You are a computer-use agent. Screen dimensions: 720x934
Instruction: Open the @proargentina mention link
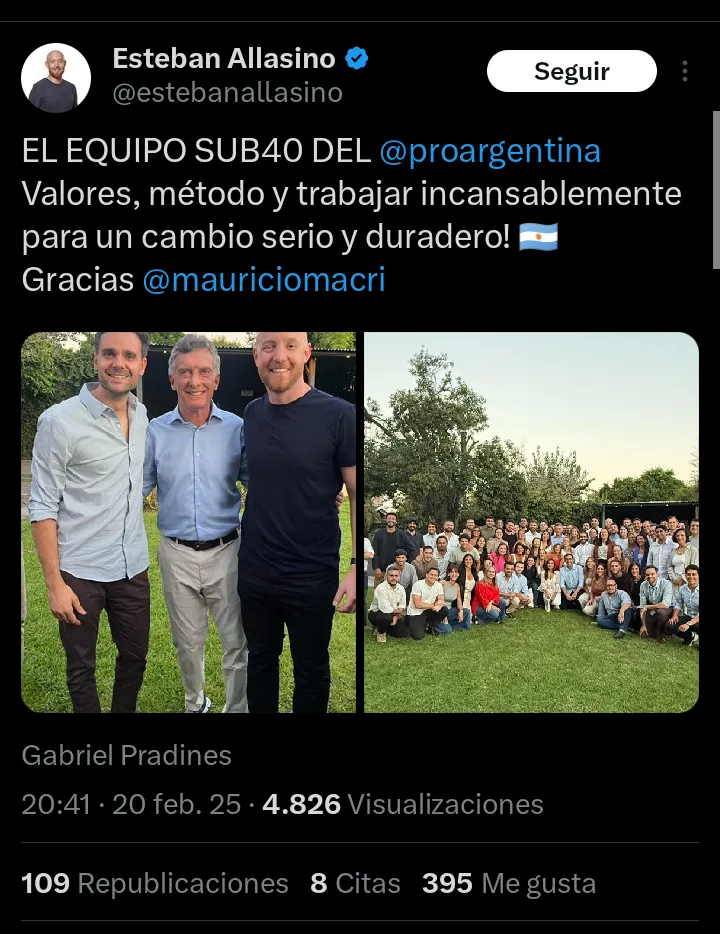(490, 151)
